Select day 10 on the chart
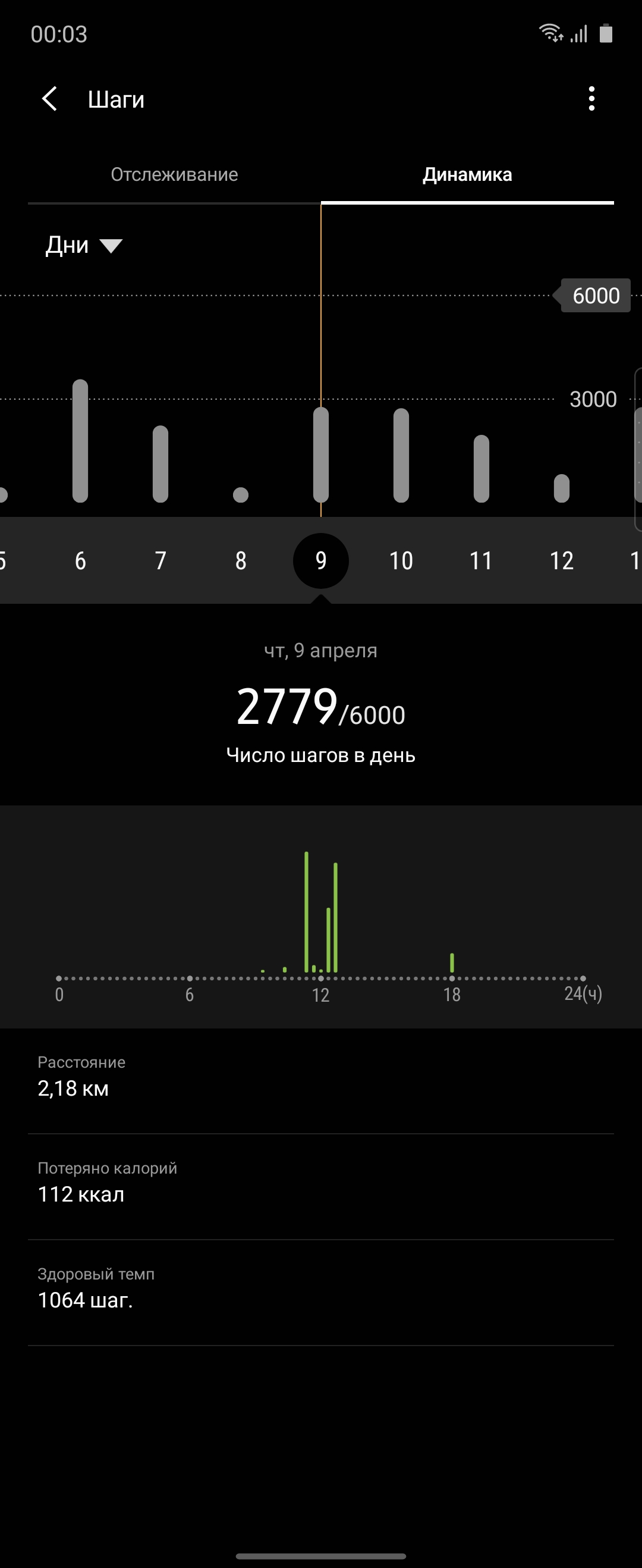Viewport: 642px width, 1568px height. pyautogui.click(x=401, y=560)
